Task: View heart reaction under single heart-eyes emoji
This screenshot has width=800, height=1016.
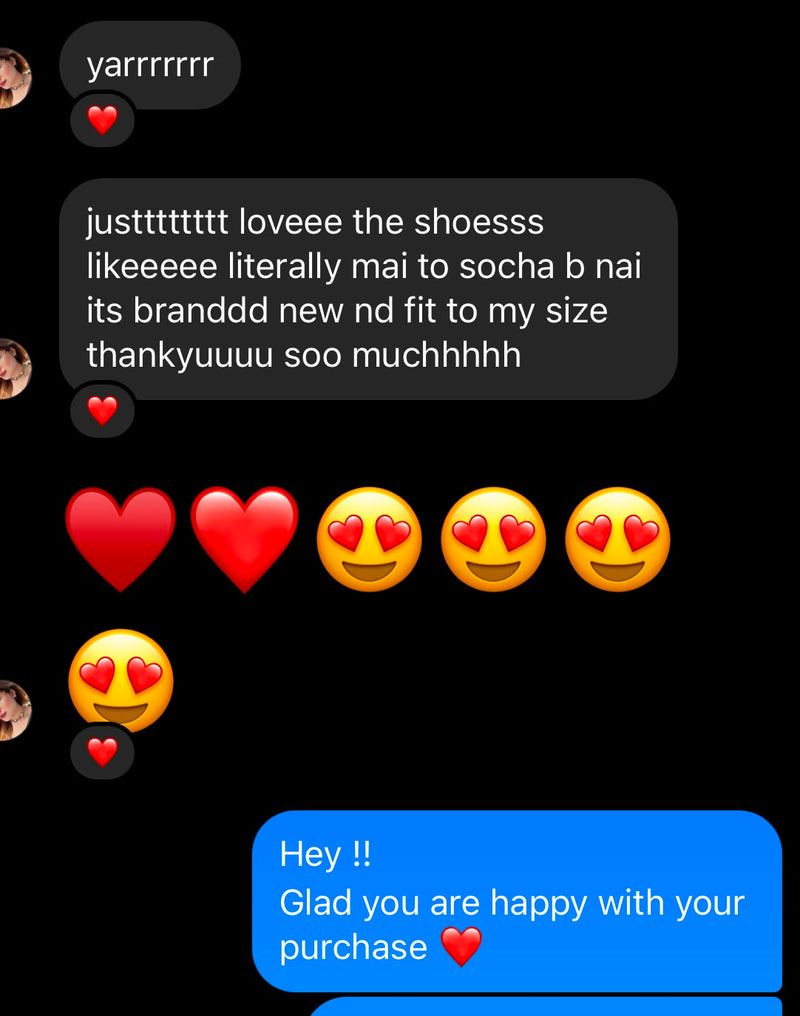Action: point(102,752)
